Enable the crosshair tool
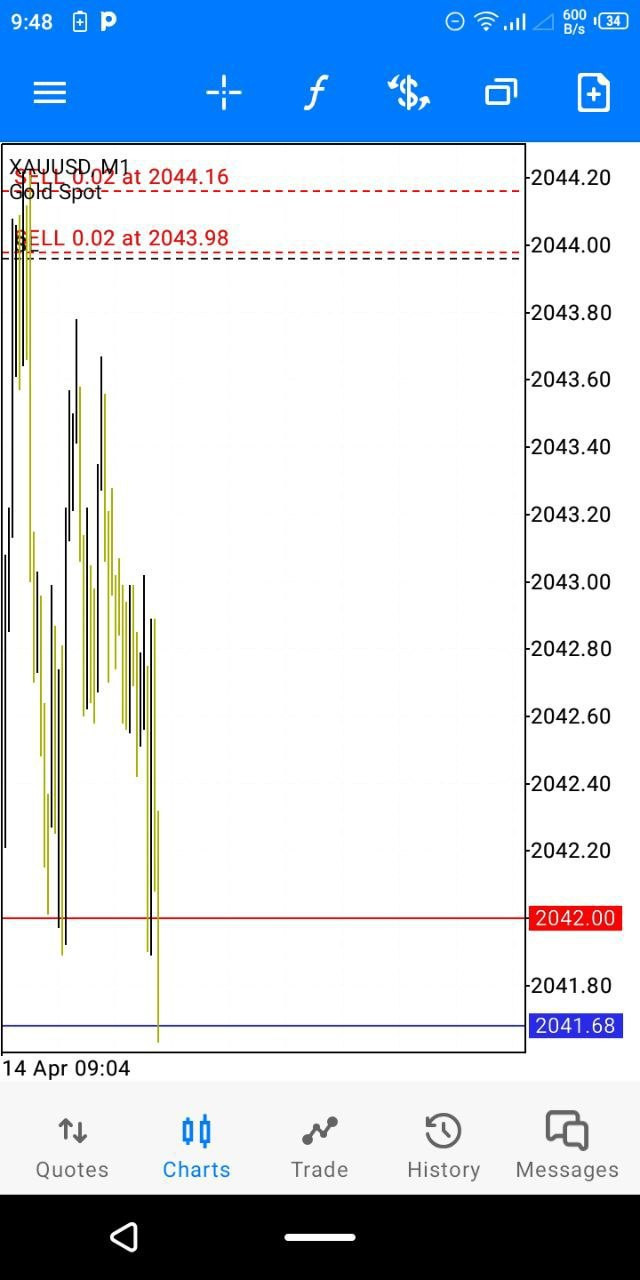 tap(224, 93)
